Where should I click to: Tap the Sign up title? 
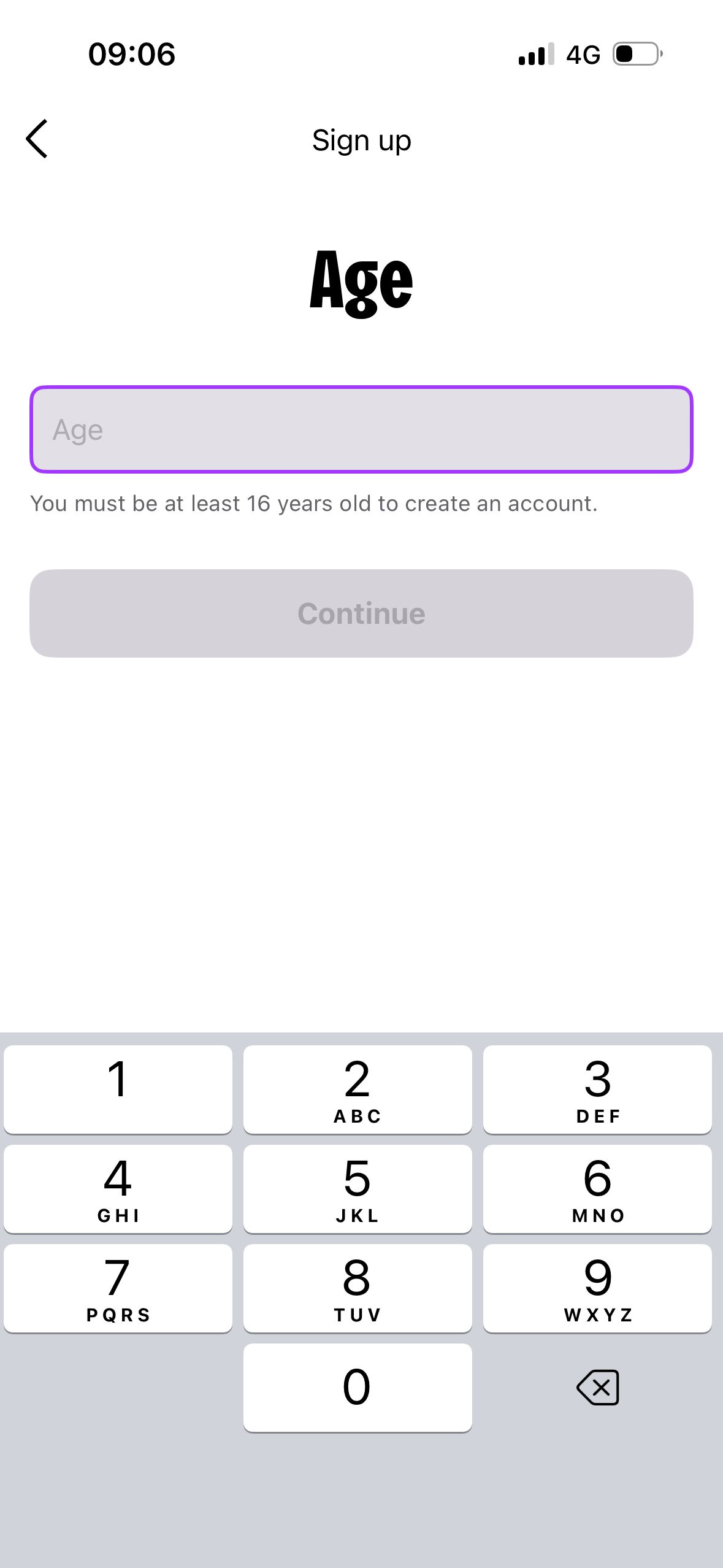click(x=361, y=139)
